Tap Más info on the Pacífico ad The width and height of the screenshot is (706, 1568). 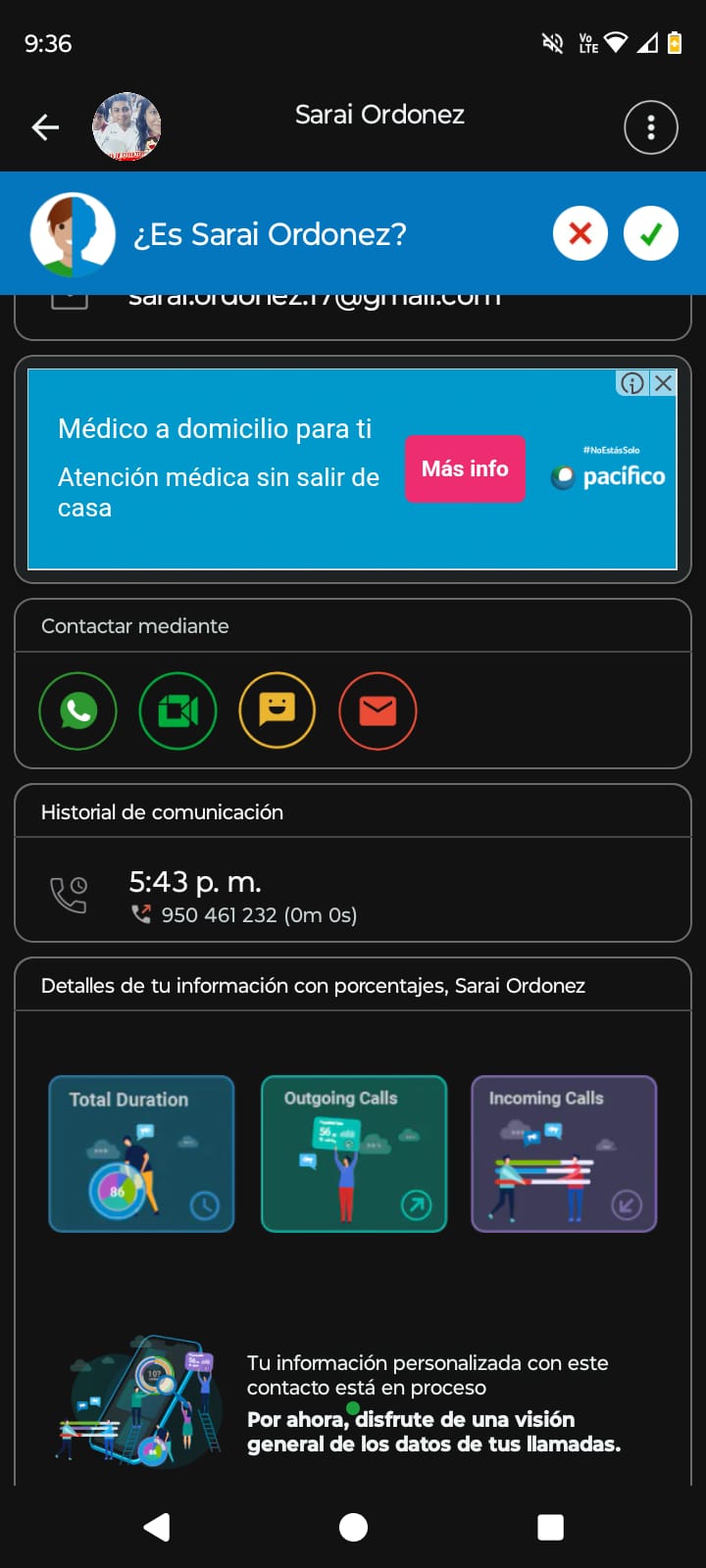[465, 469]
